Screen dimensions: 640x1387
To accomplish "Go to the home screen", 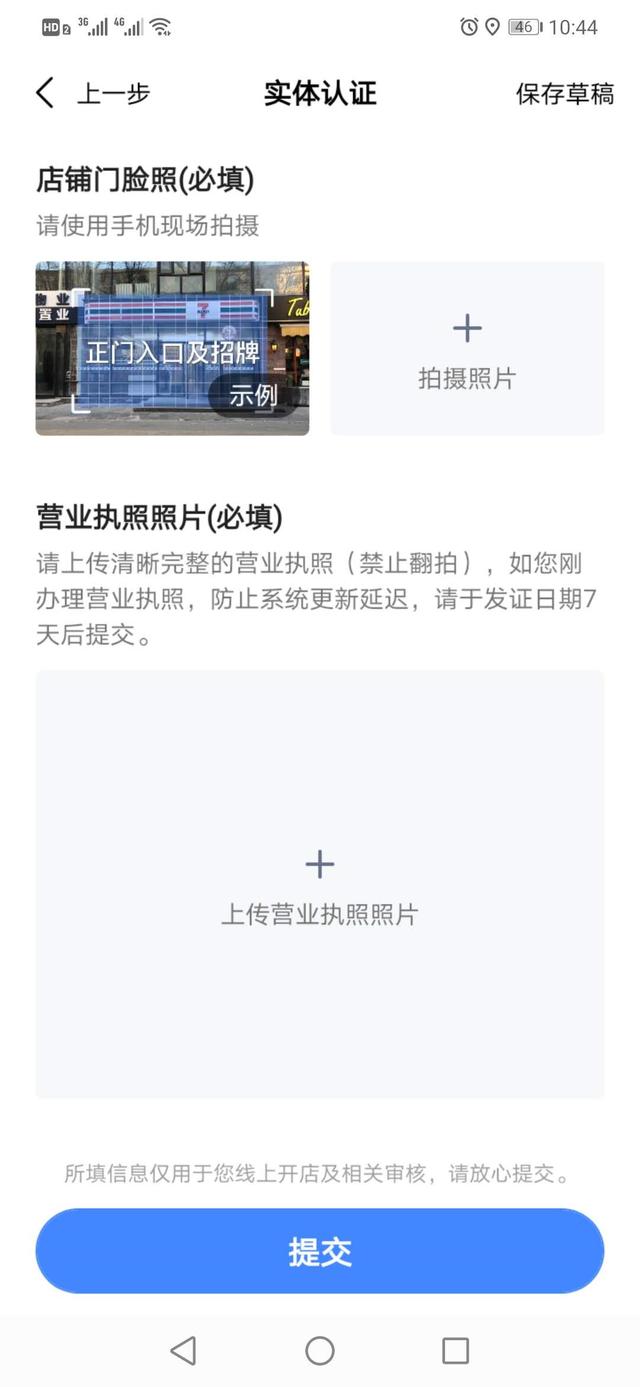I will [x=320, y=1351].
